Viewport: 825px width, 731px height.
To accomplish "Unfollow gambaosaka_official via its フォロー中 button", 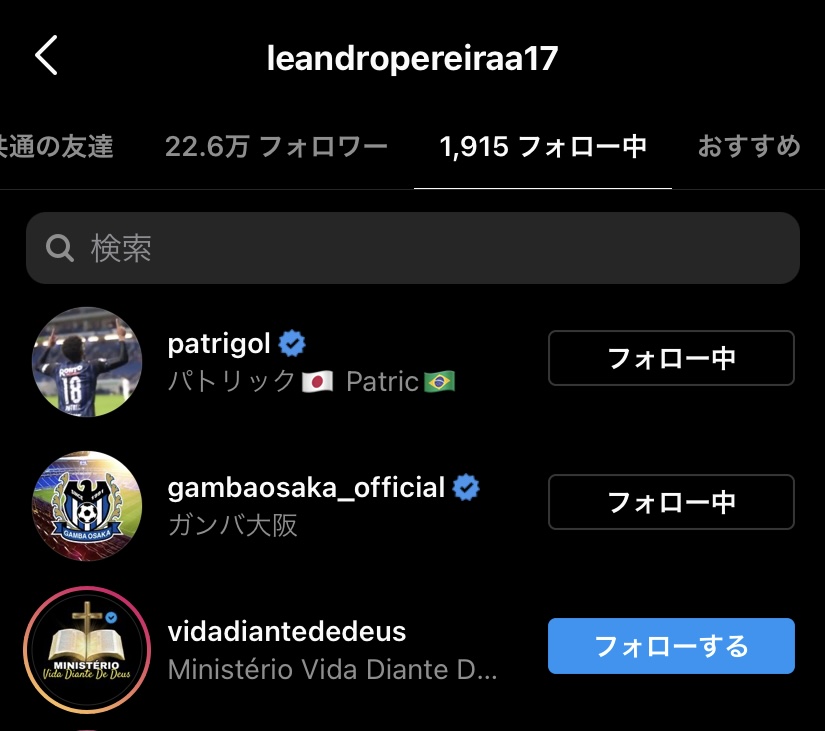I will [x=671, y=502].
